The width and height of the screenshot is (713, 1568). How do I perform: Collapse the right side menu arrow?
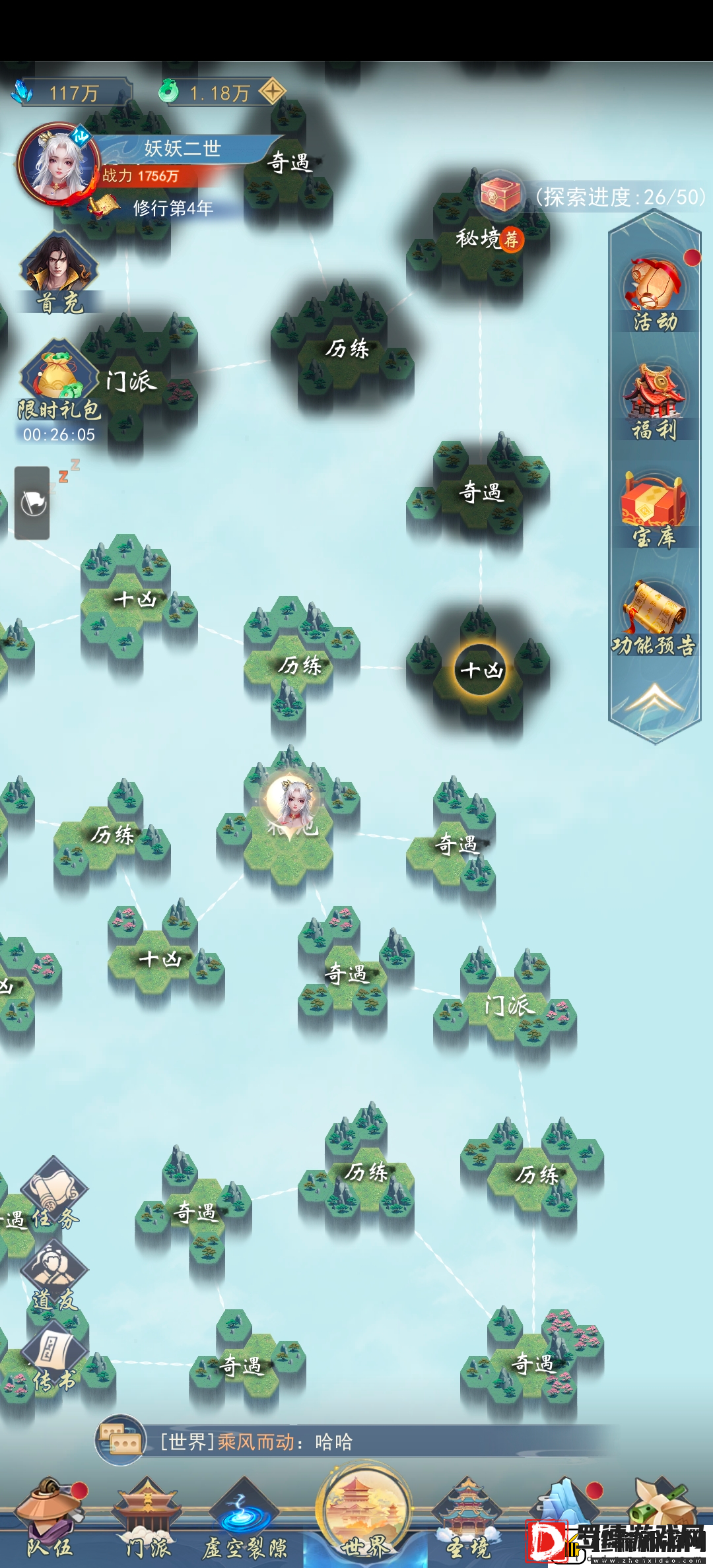(654, 698)
